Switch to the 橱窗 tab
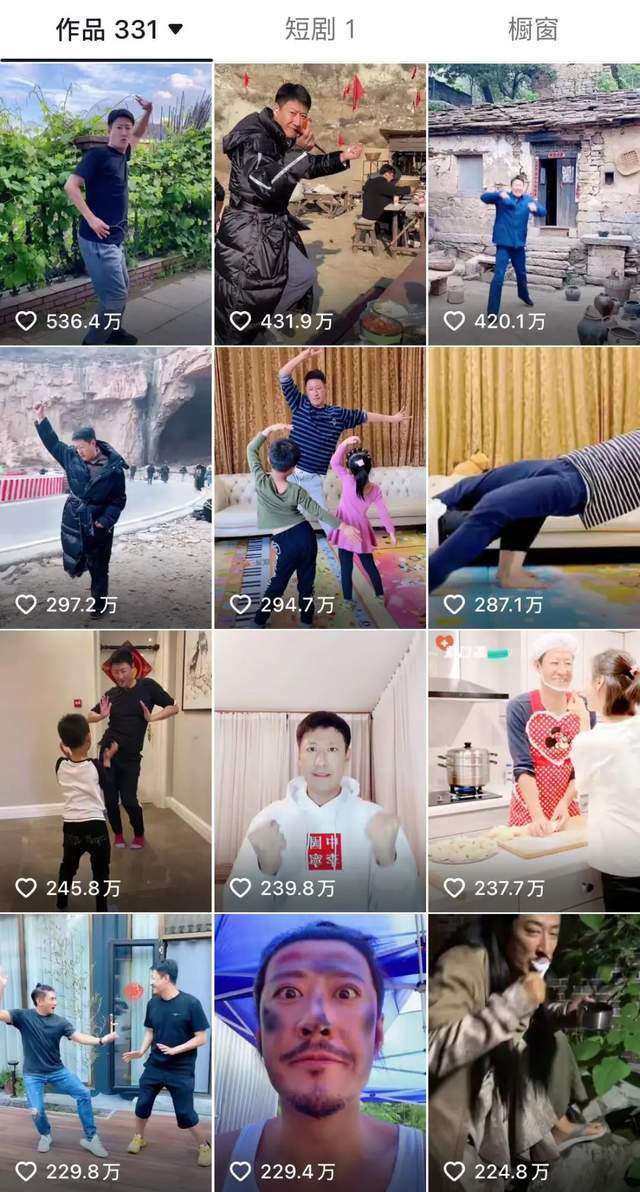 point(532,30)
